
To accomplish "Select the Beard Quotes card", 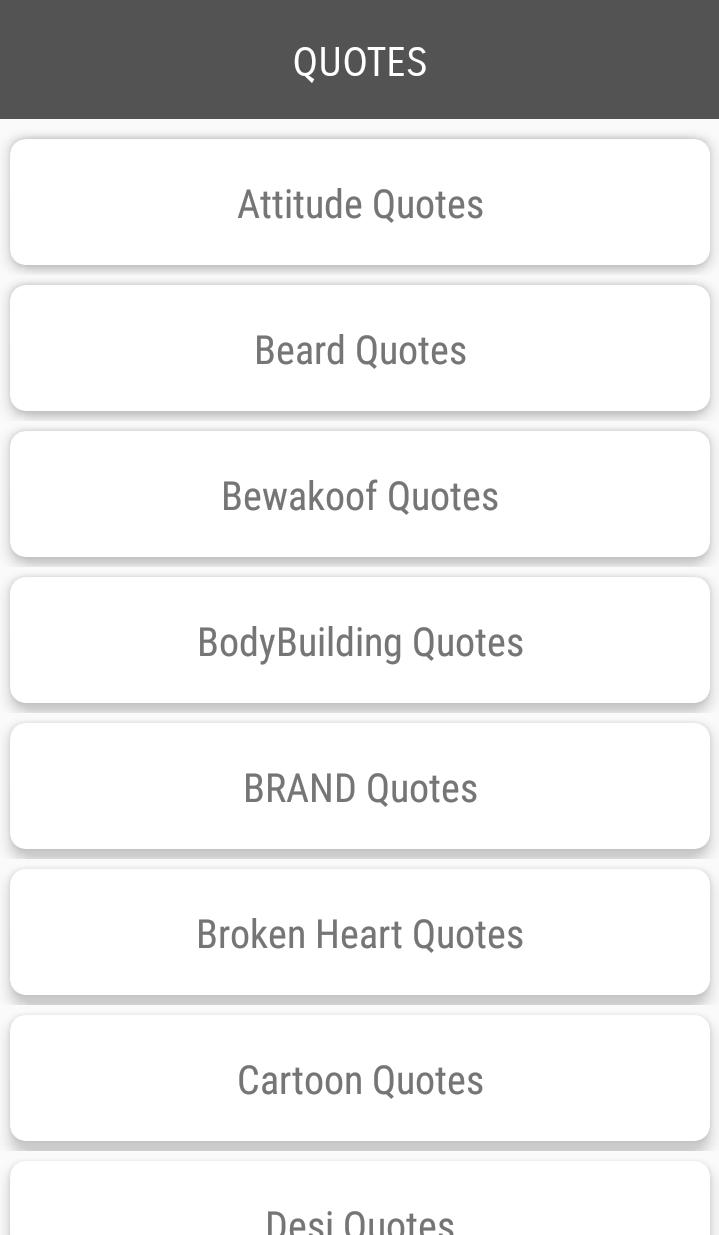I will point(360,349).
